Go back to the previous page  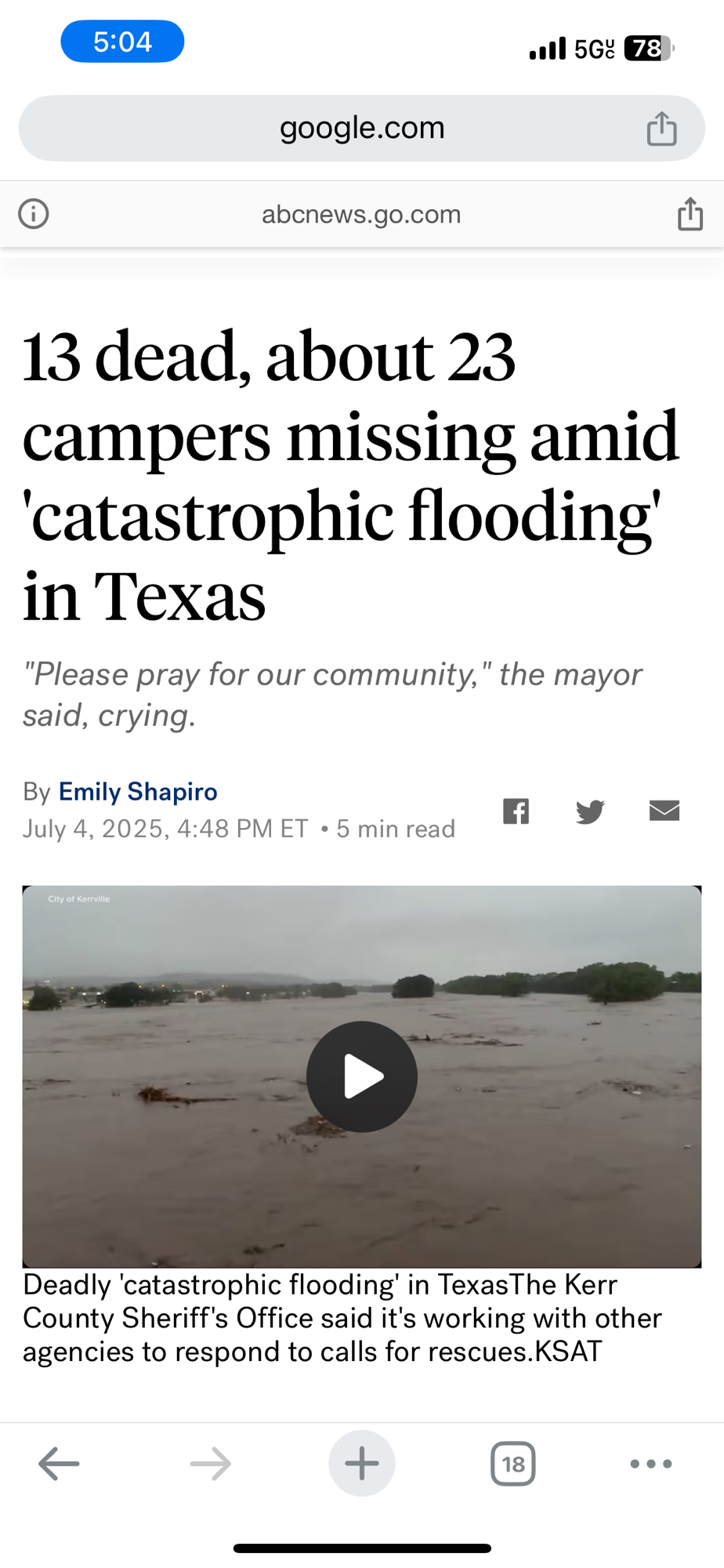click(59, 1463)
